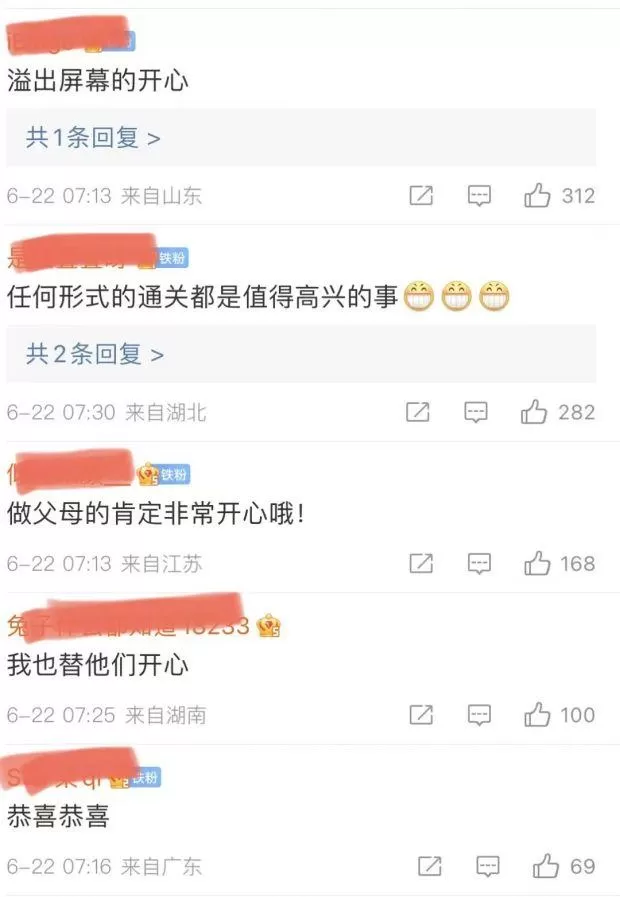The image size is (620, 897).
Task: Like the comment 我也替他们开心
Action: point(538,715)
